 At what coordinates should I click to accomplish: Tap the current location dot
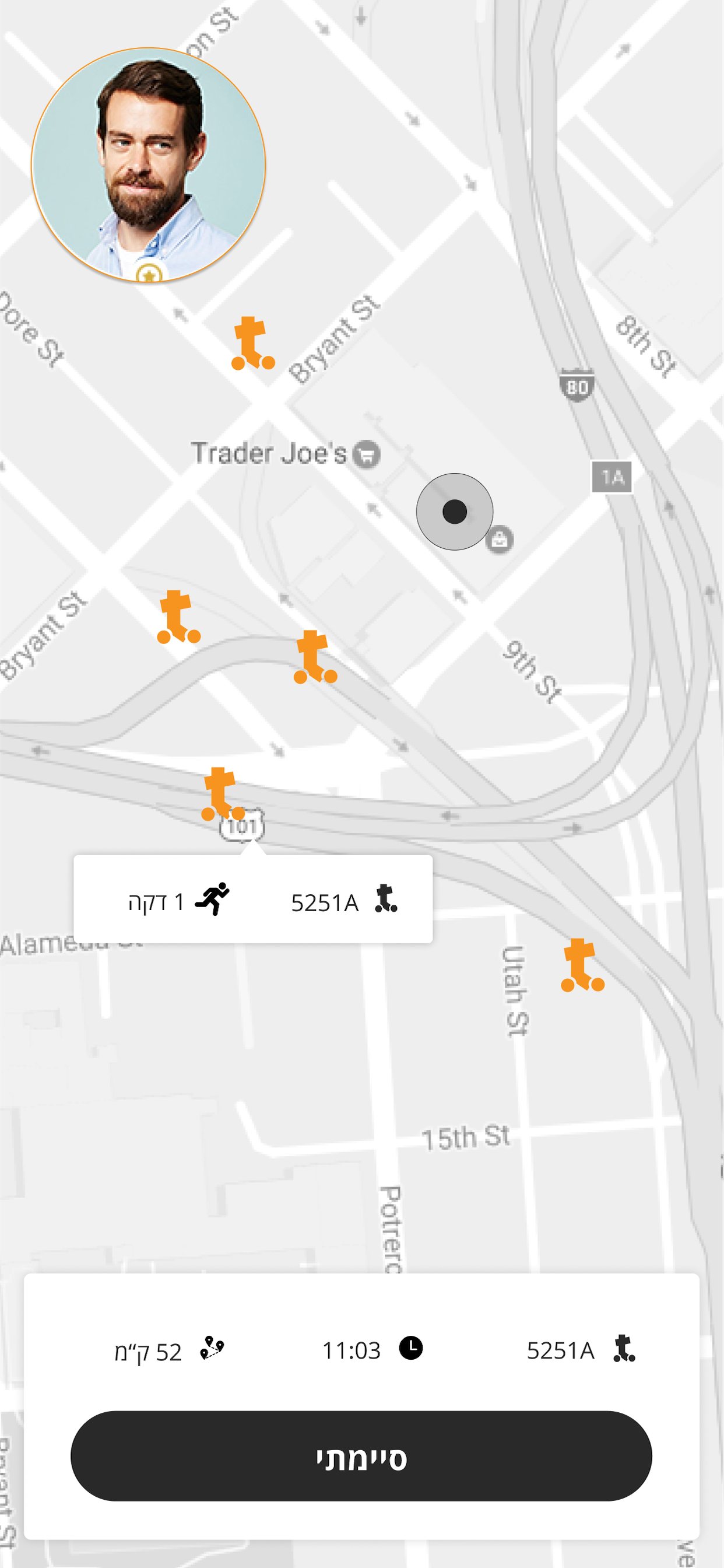455,512
